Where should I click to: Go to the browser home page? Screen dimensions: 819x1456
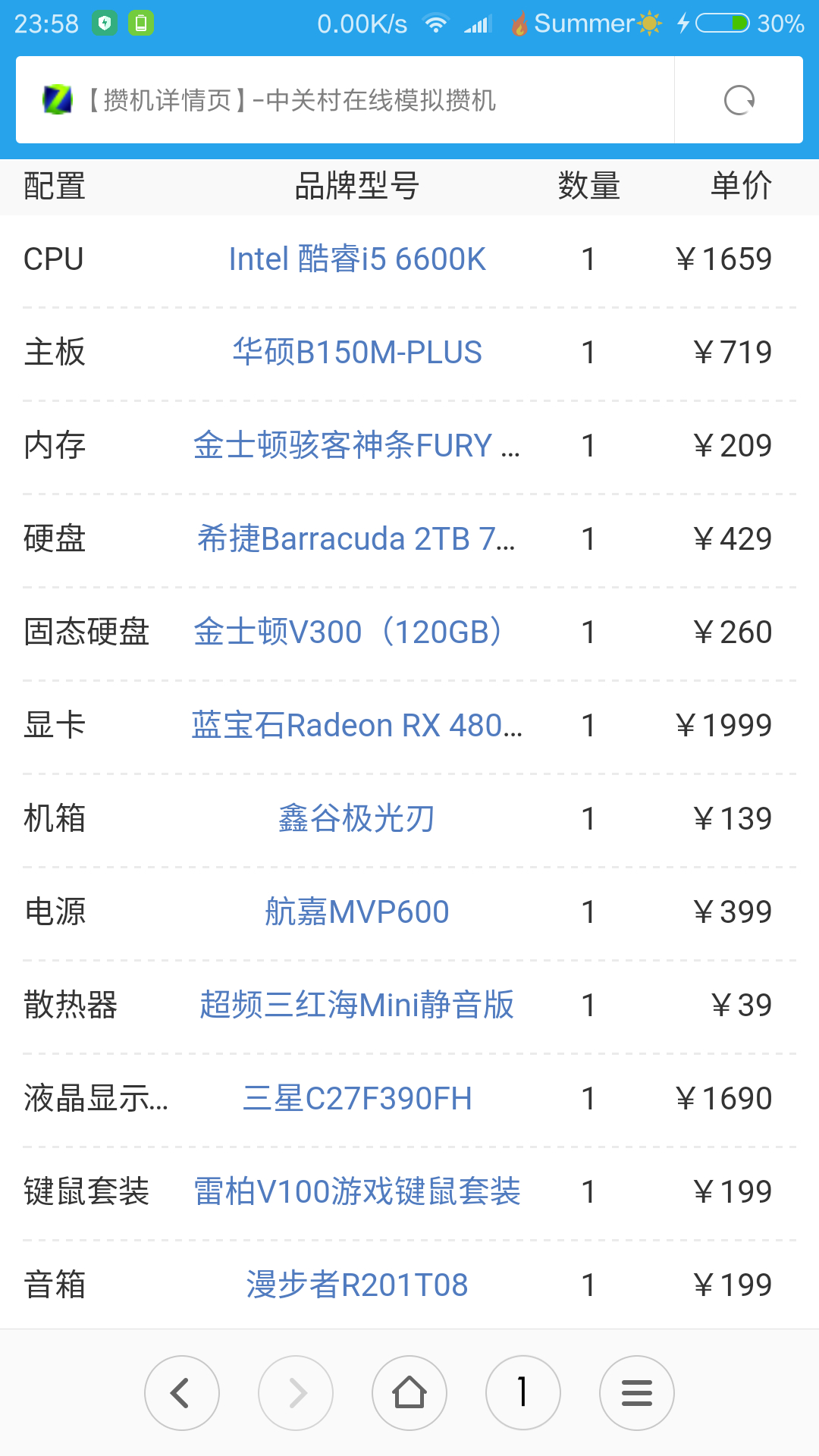click(x=409, y=1393)
